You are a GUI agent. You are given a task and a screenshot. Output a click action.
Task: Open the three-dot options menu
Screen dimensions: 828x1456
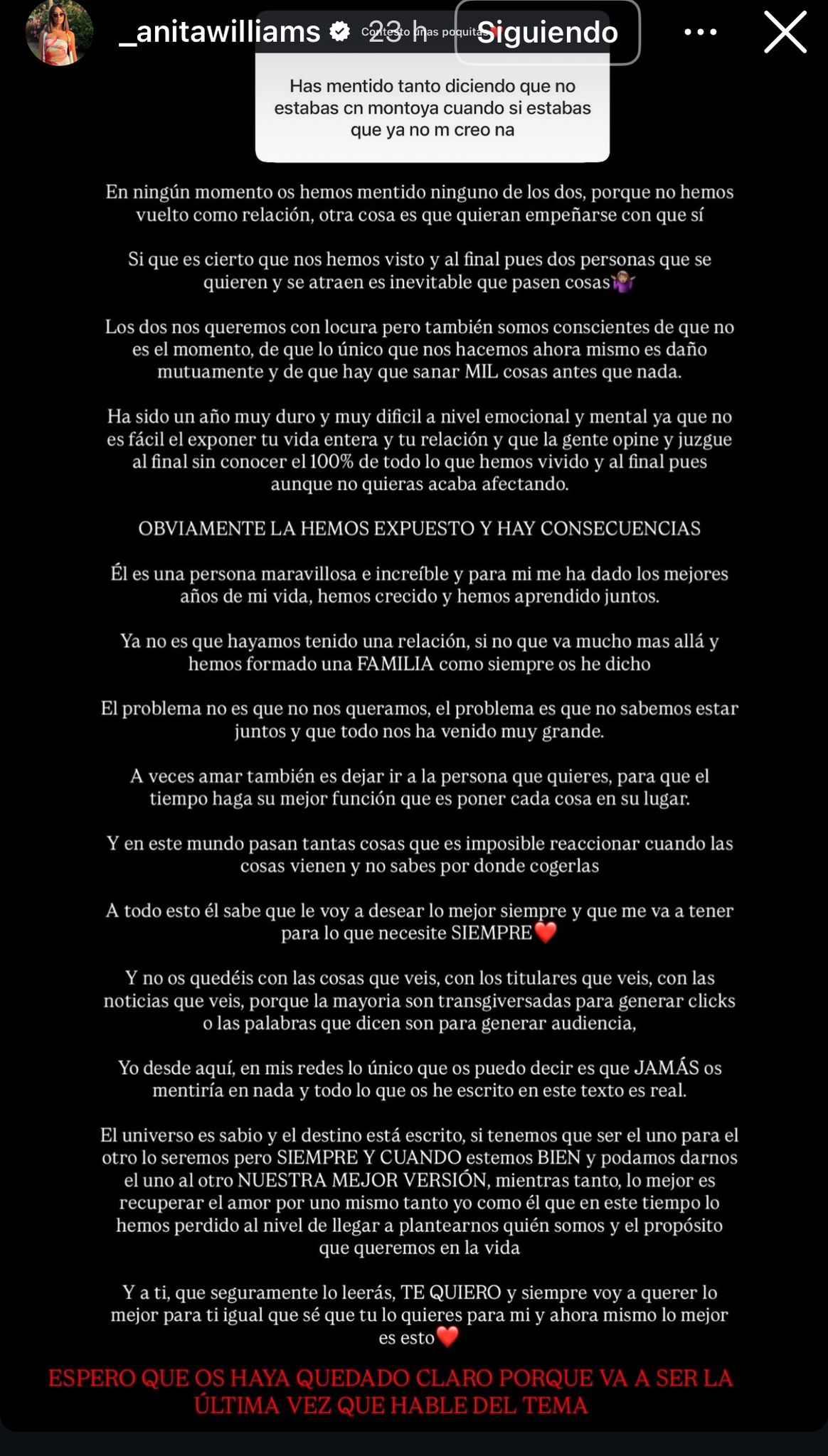pyautogui.click(x=700, y=32)
